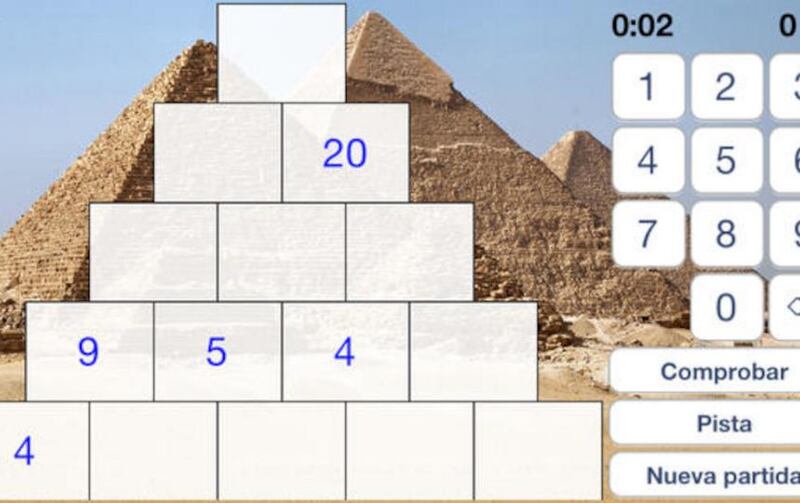Tap the 8 key
This screenshot has height=503, width=800.
tap(726, 234)
